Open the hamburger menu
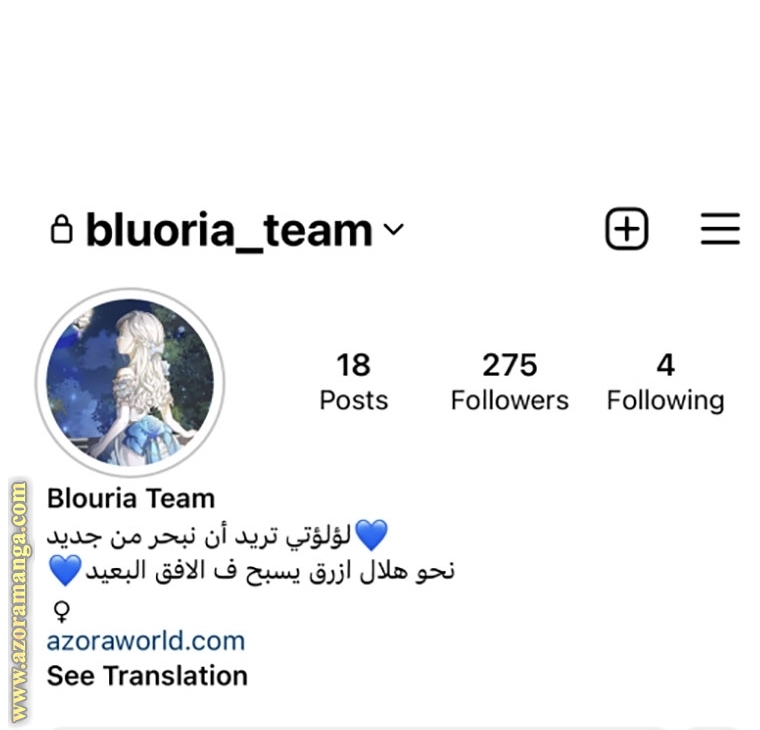 point(719,230)
